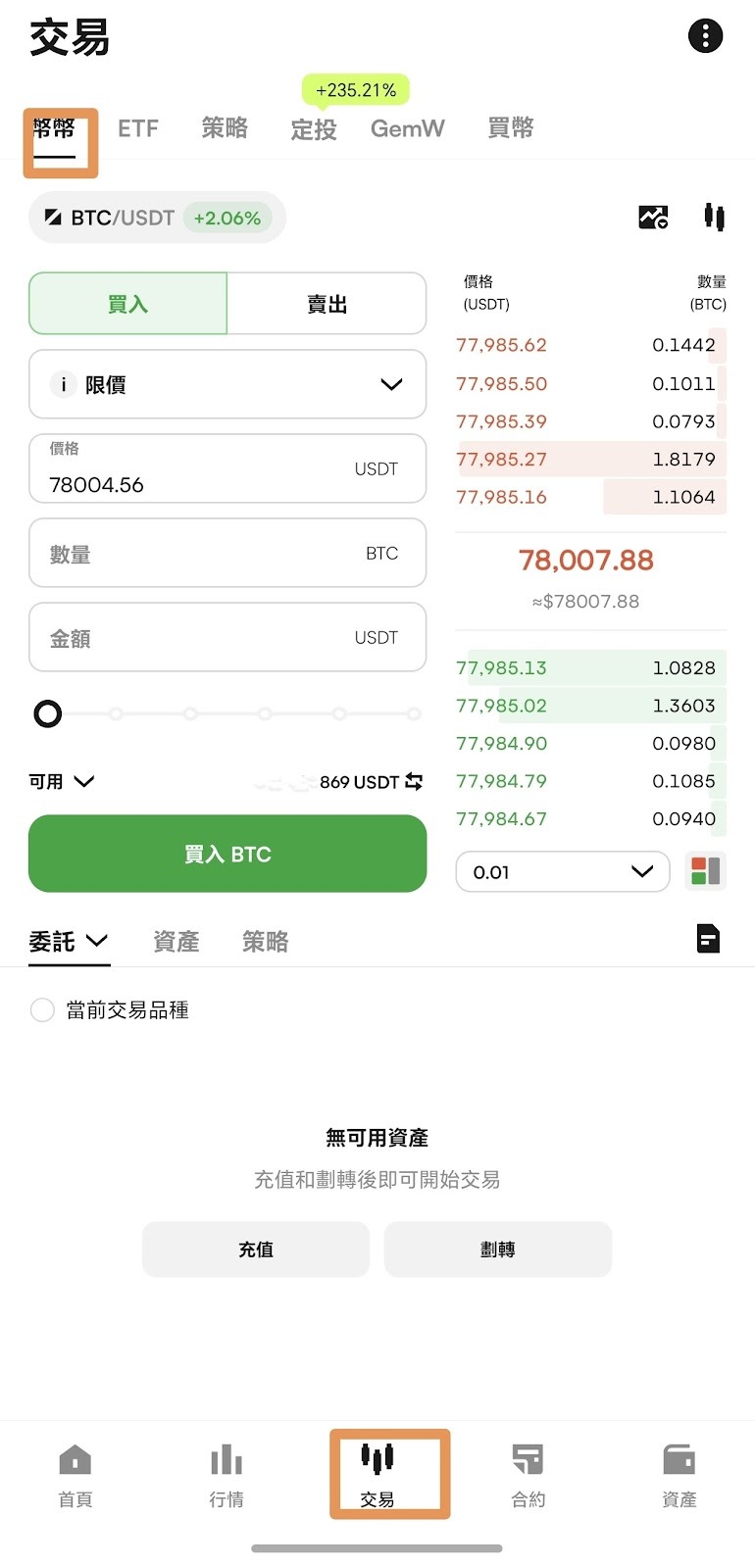Check the 當前交易品種 filter option

coord(42,1010)
